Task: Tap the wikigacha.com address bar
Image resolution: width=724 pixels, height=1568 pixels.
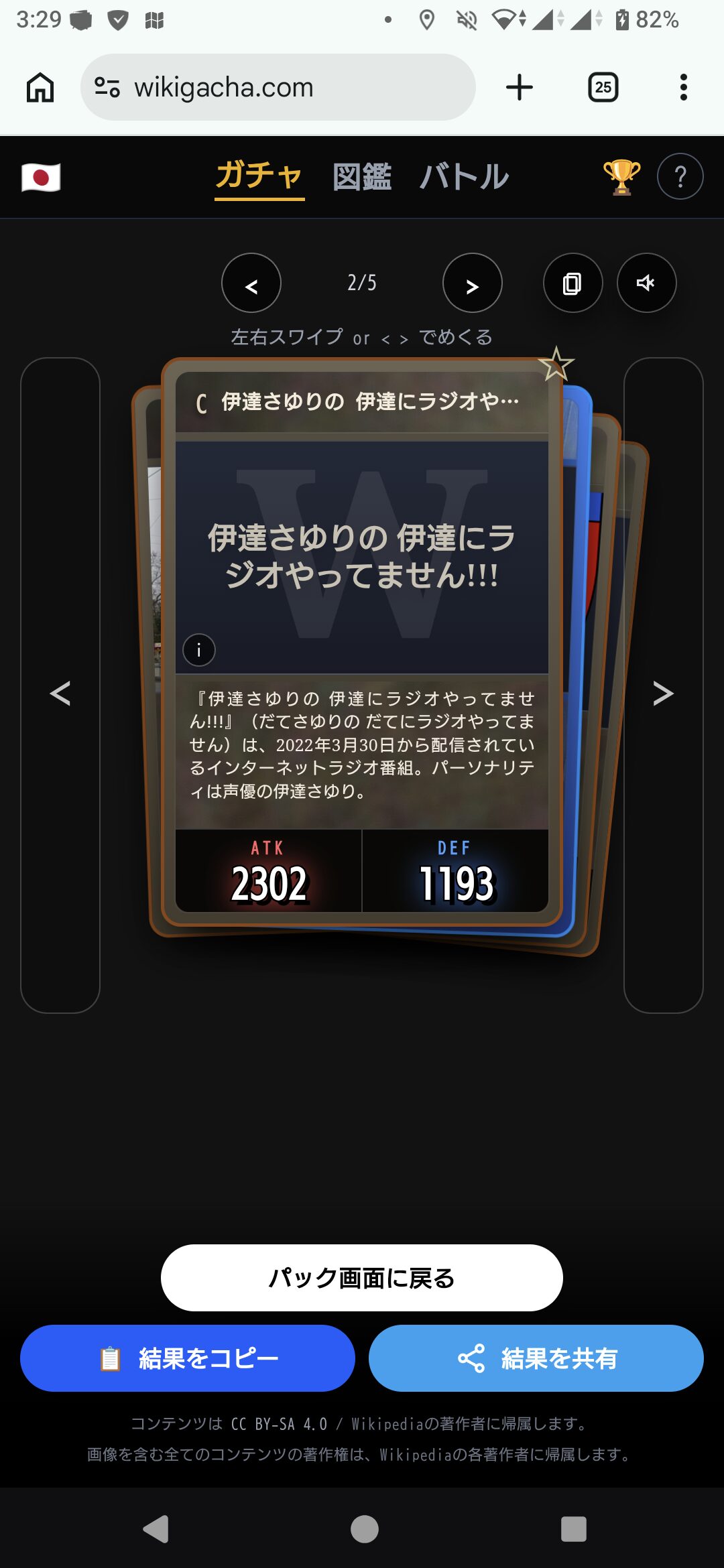Action: (278, 87)
